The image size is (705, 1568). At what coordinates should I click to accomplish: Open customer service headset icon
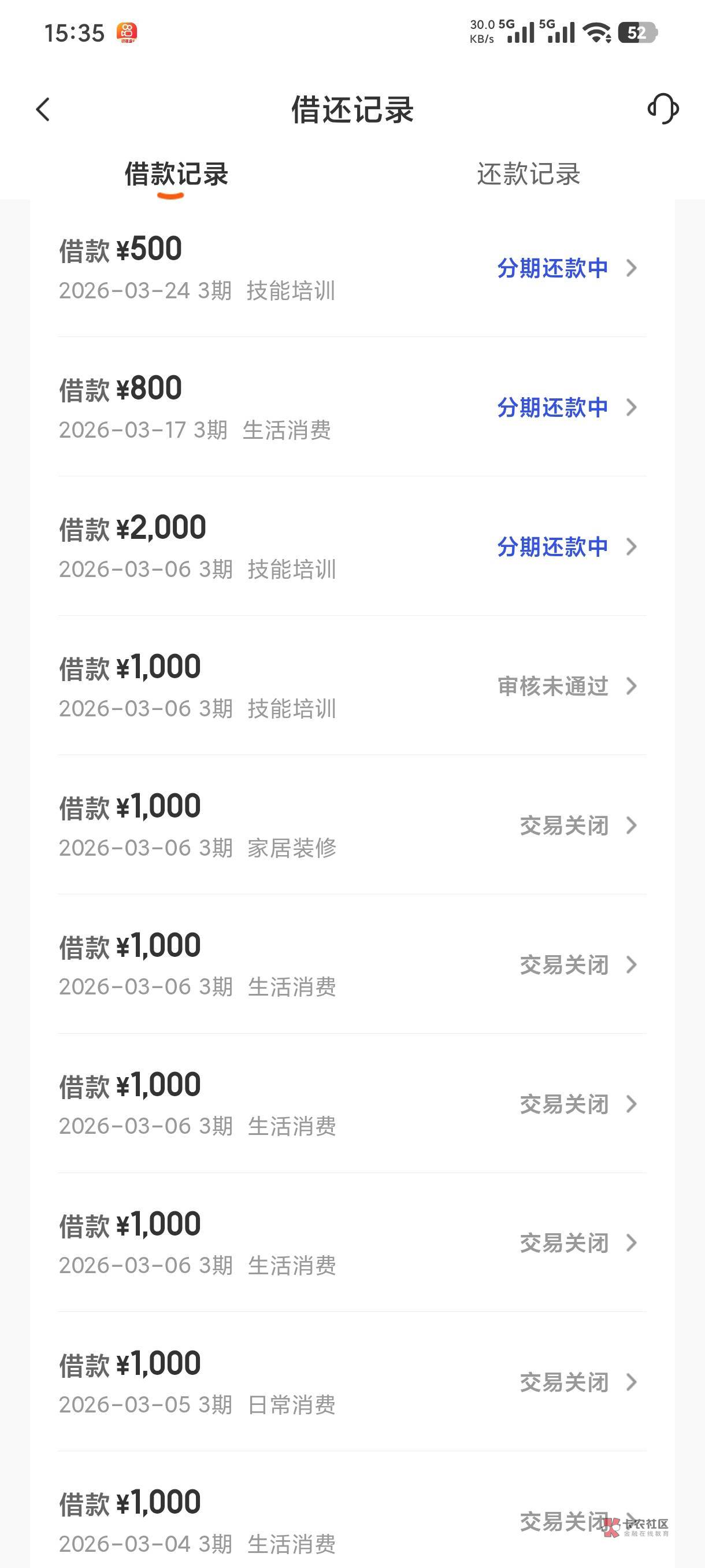tap(662, 109)
